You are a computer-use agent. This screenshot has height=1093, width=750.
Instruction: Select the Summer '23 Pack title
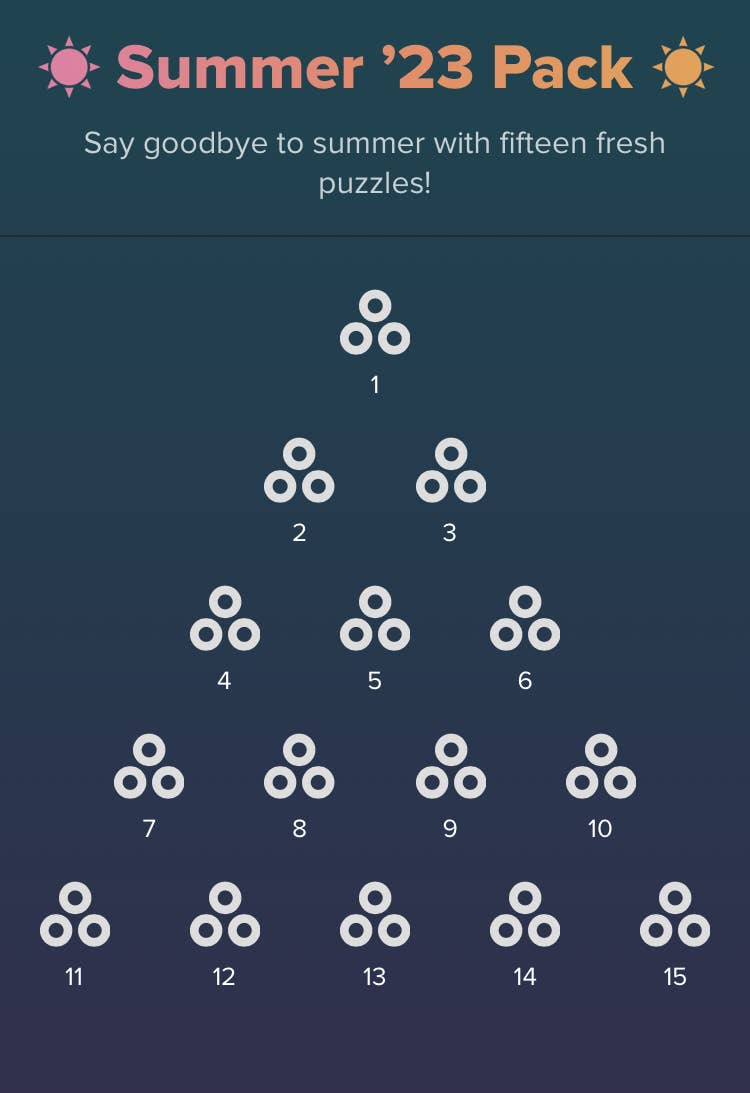pyautogui.click(x=375, y=66)
